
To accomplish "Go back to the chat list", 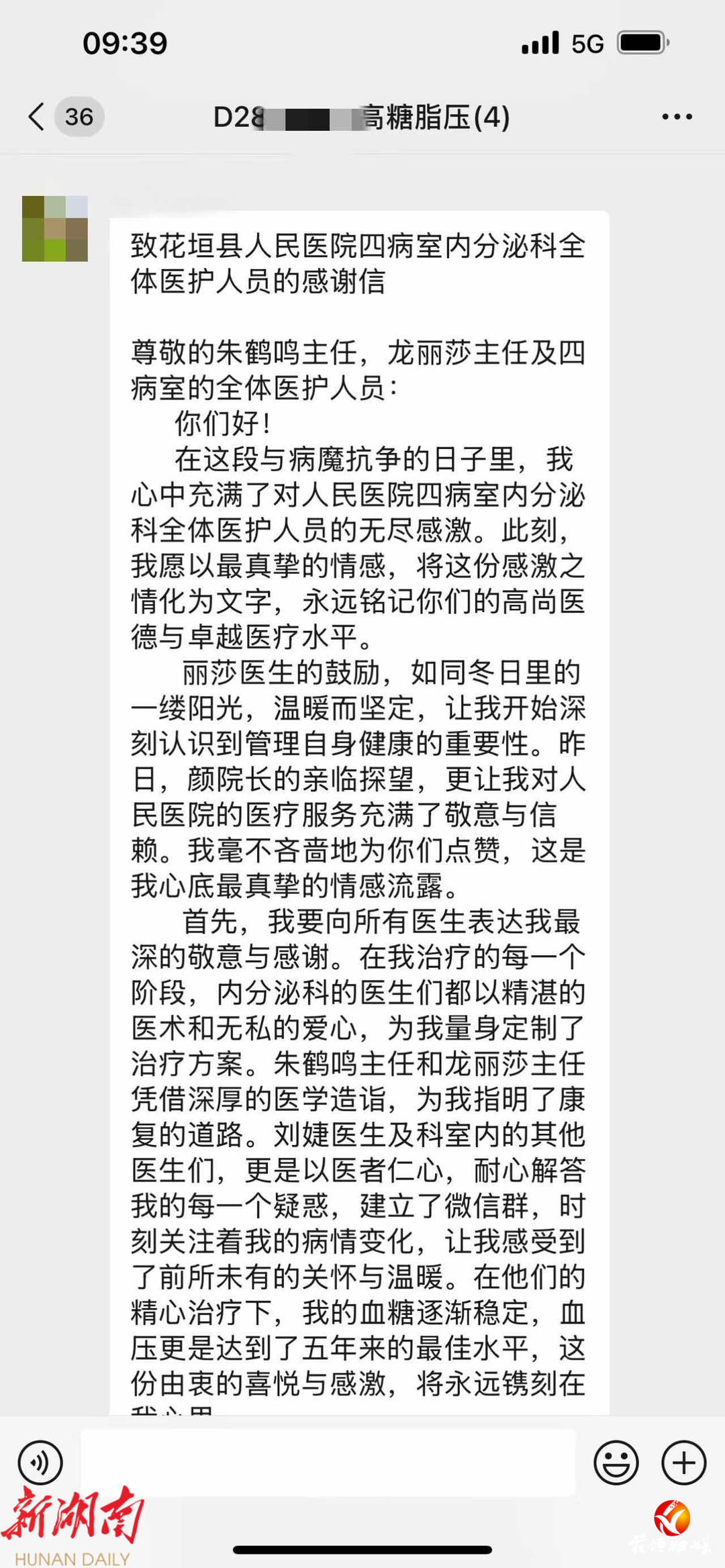I will 37,117.
